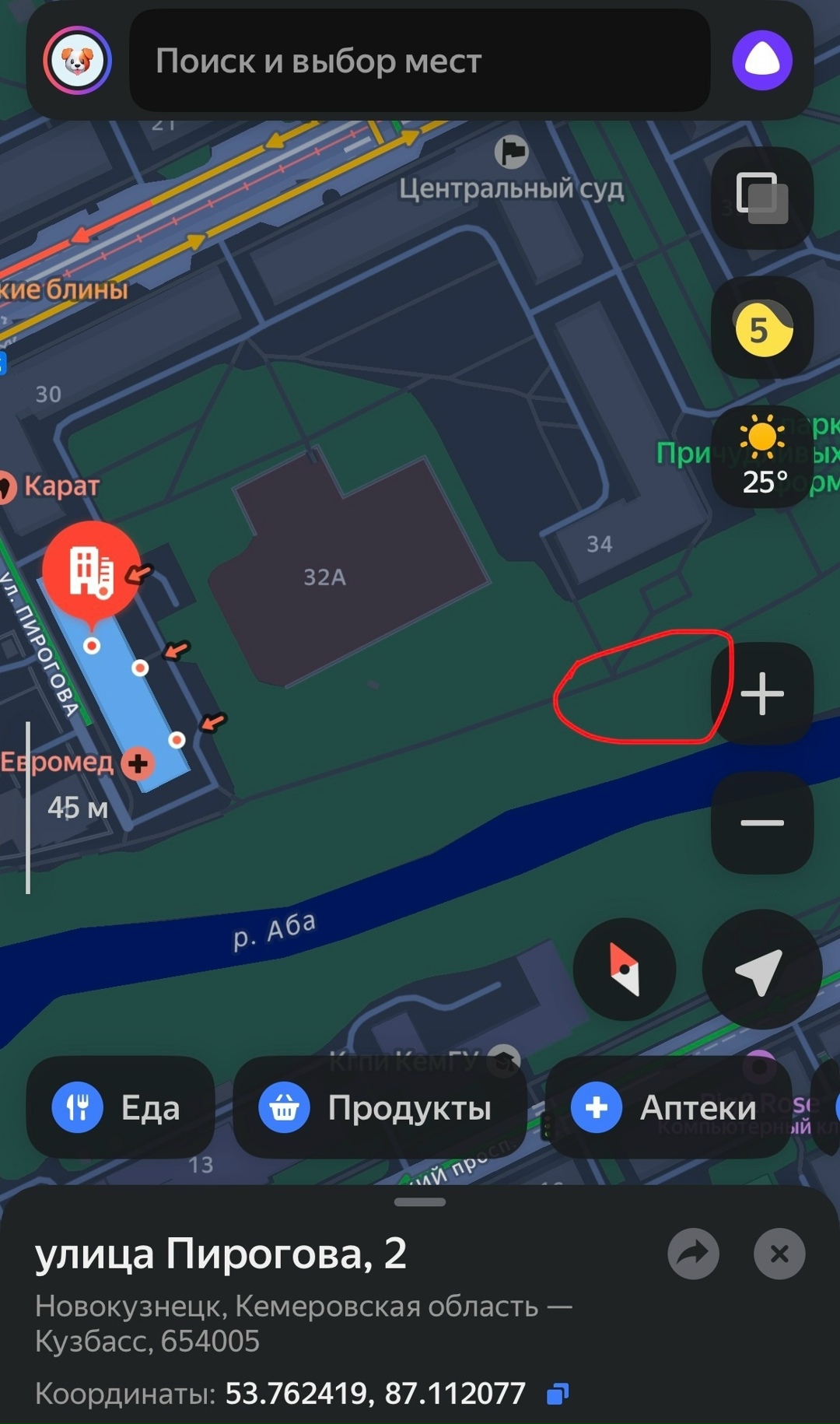Open the map layers button
Viewport: 840px width, 1424px height.
point(761,198)
